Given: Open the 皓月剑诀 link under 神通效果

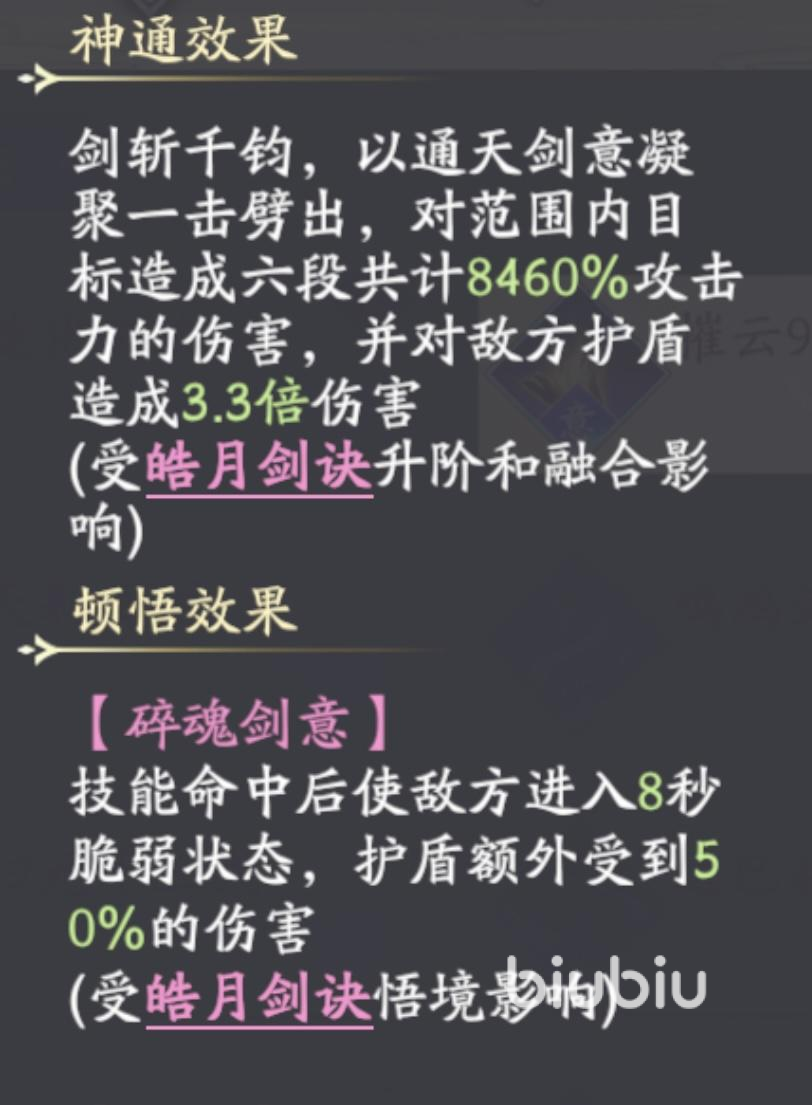Looking at the screenshot, I should click(259, 466).
